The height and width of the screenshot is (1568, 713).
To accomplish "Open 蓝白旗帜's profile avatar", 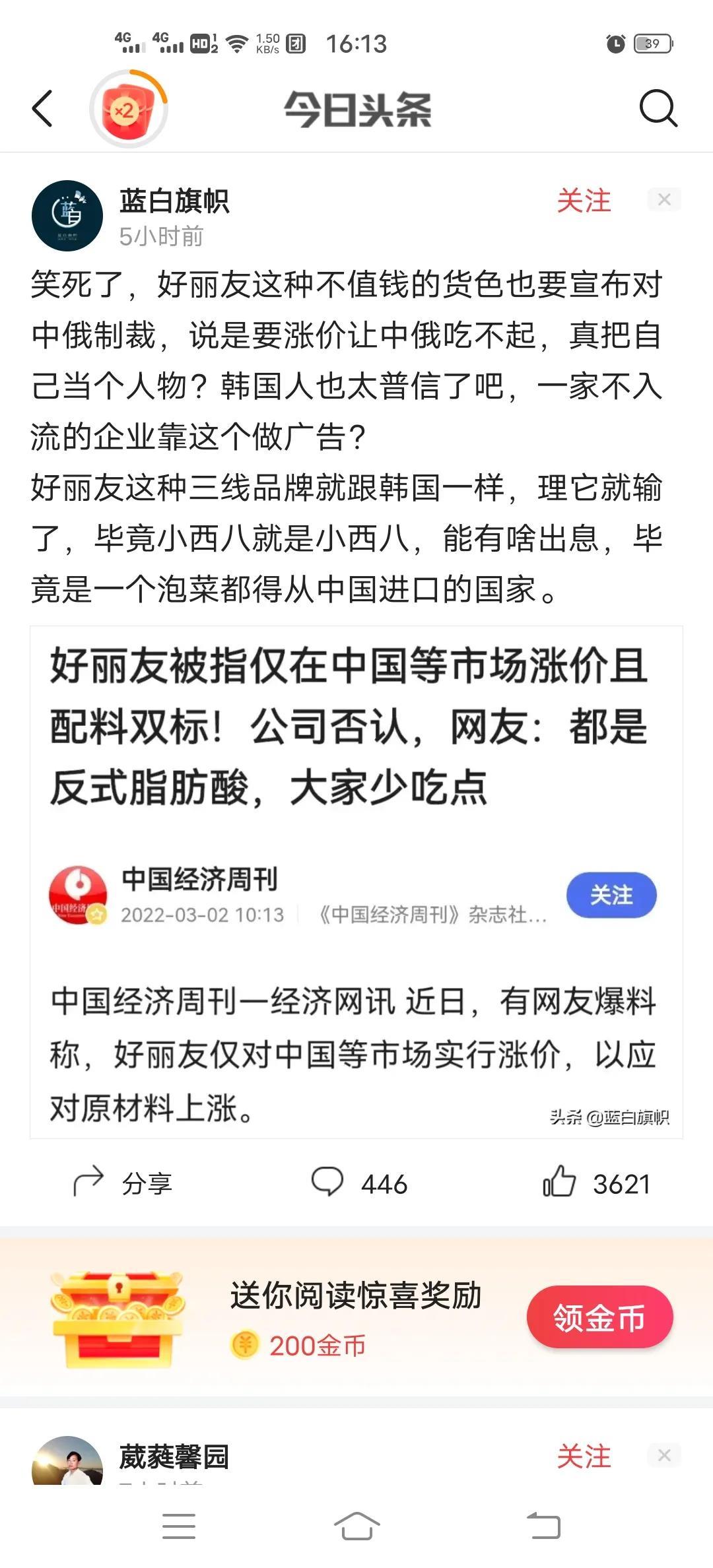I will coord(67,216).
